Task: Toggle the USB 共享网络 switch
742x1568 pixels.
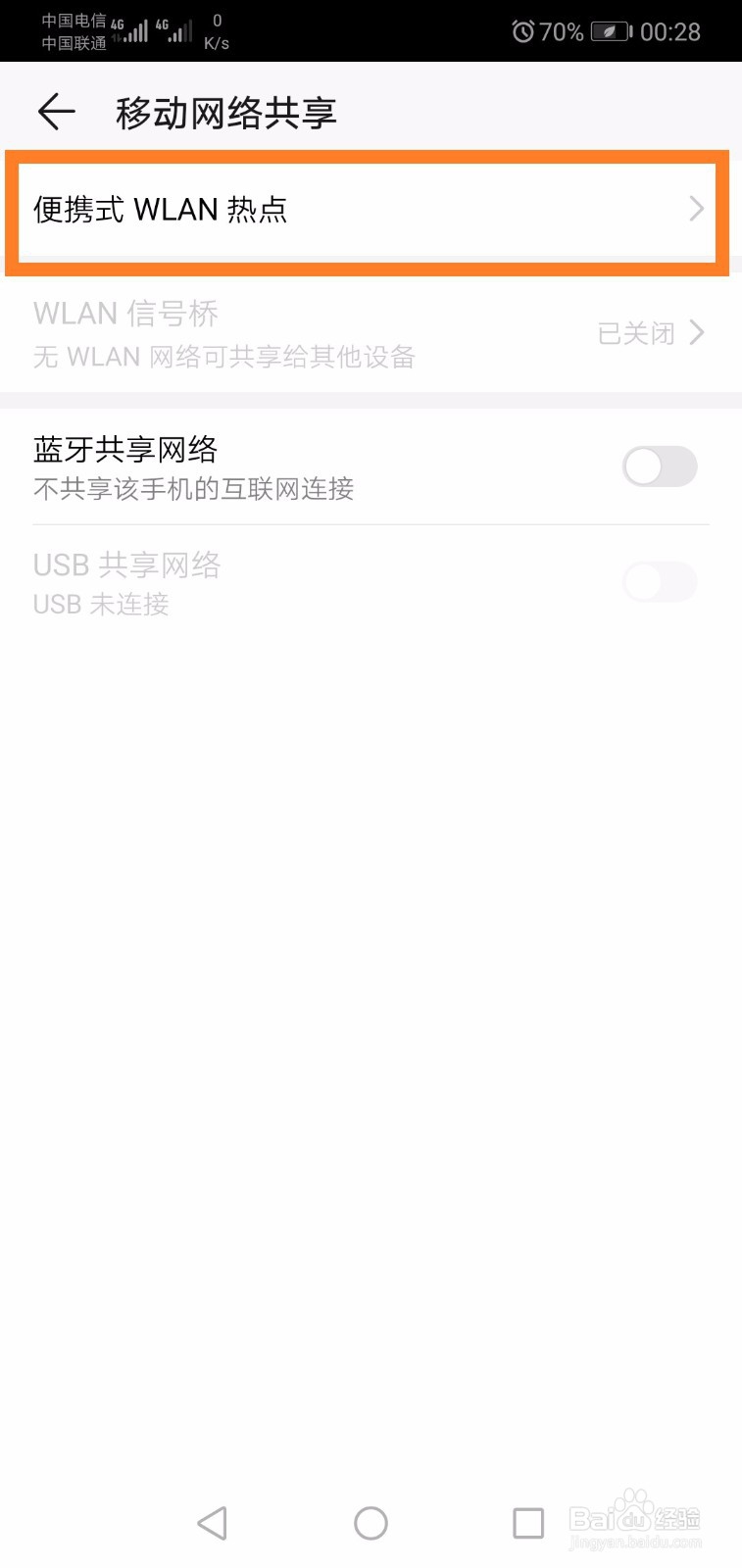Action: [x=659, y=582]
